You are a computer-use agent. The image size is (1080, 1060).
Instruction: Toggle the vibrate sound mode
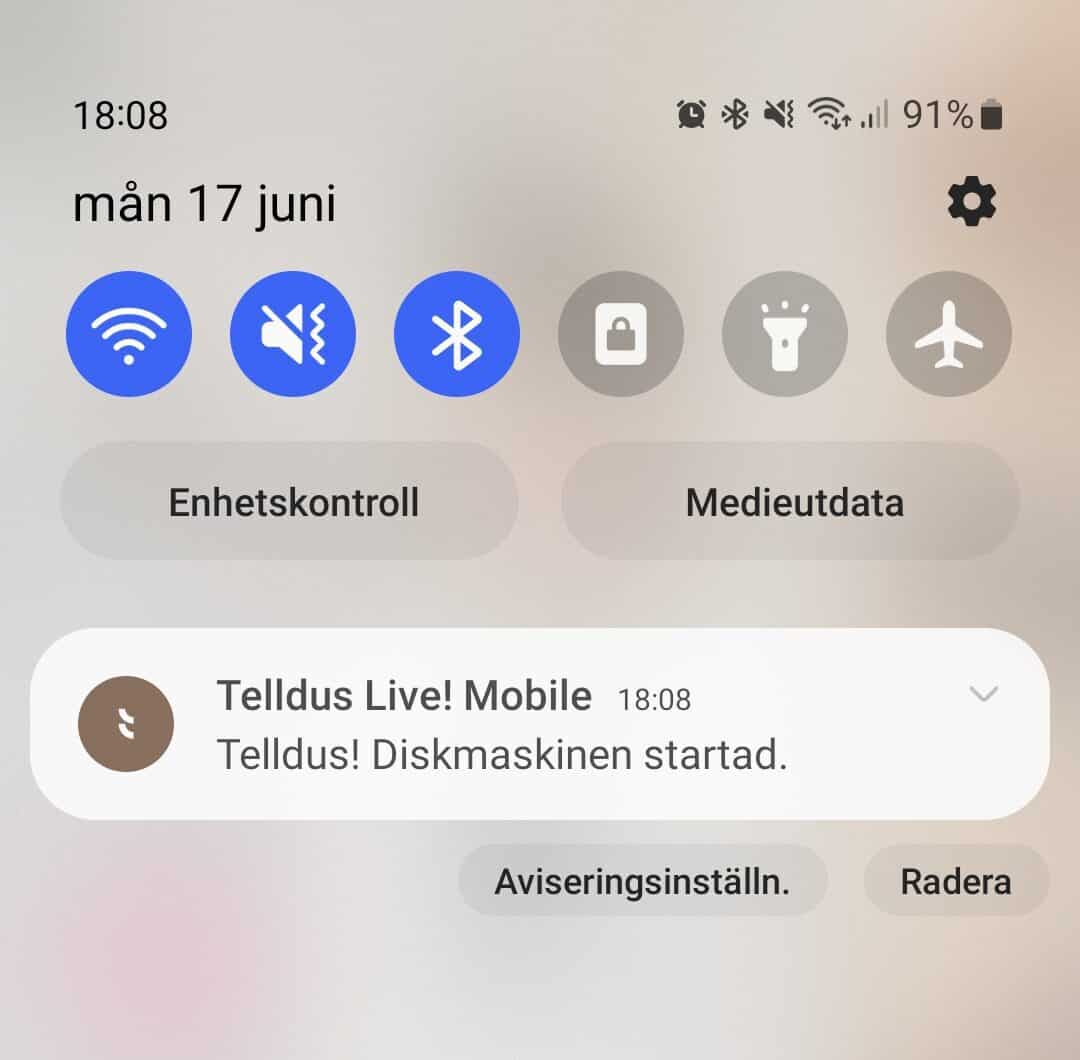pos(293,334)
